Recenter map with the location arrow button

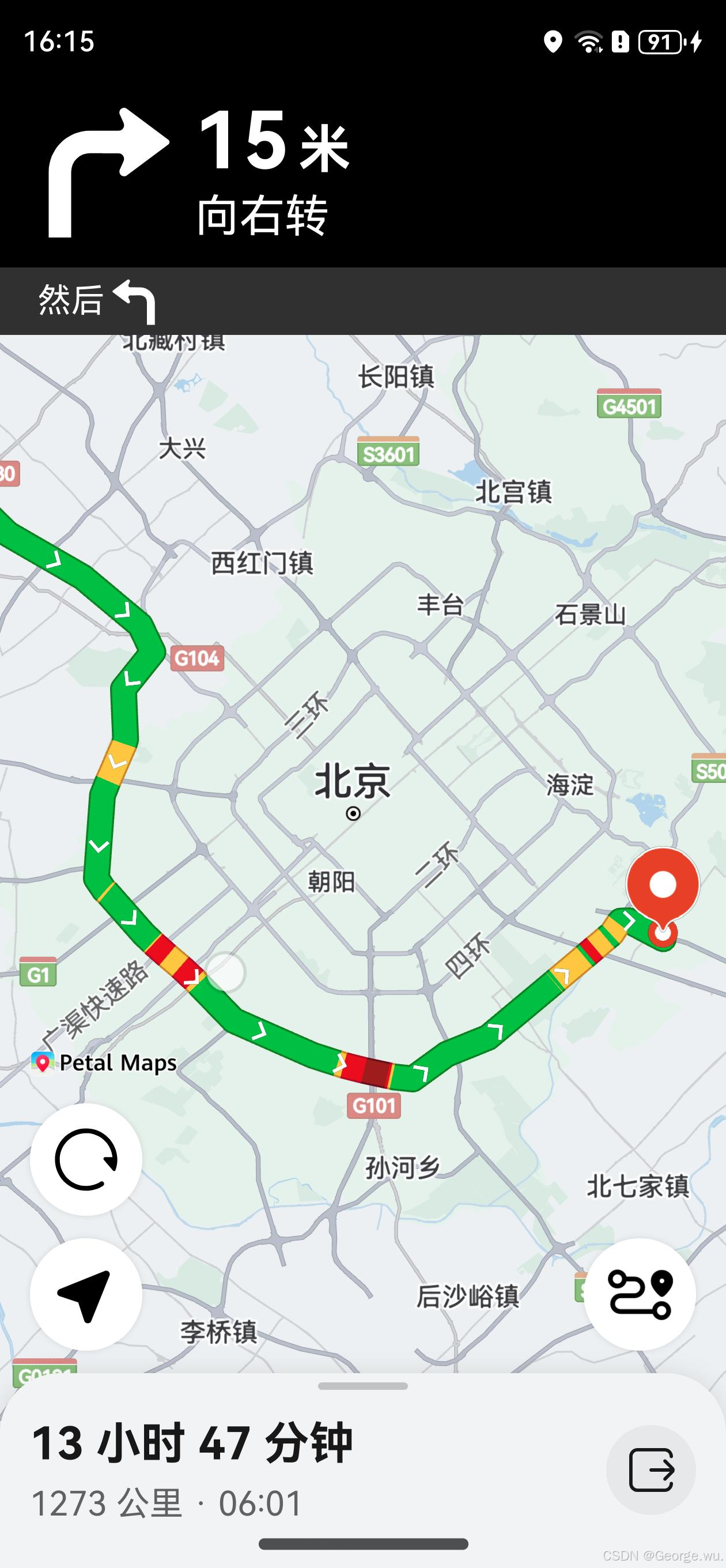pyautogui.click(x=86, y=1294)
